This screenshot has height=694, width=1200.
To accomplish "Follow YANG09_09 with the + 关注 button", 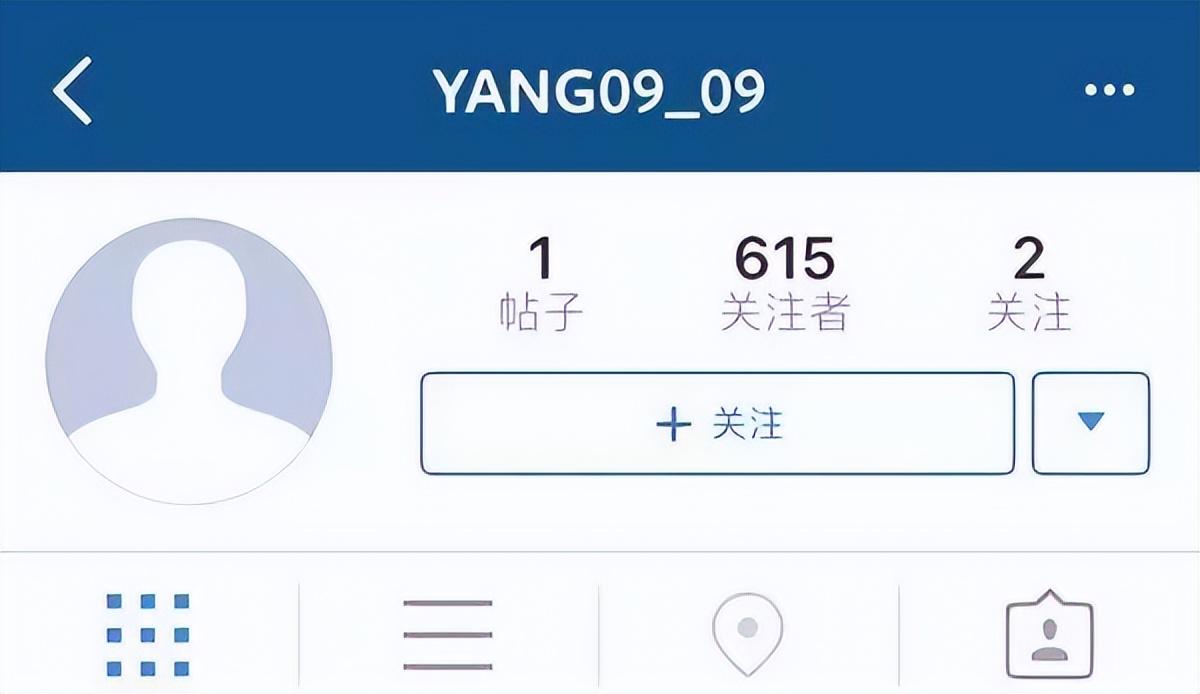I will tap(717, 423).
